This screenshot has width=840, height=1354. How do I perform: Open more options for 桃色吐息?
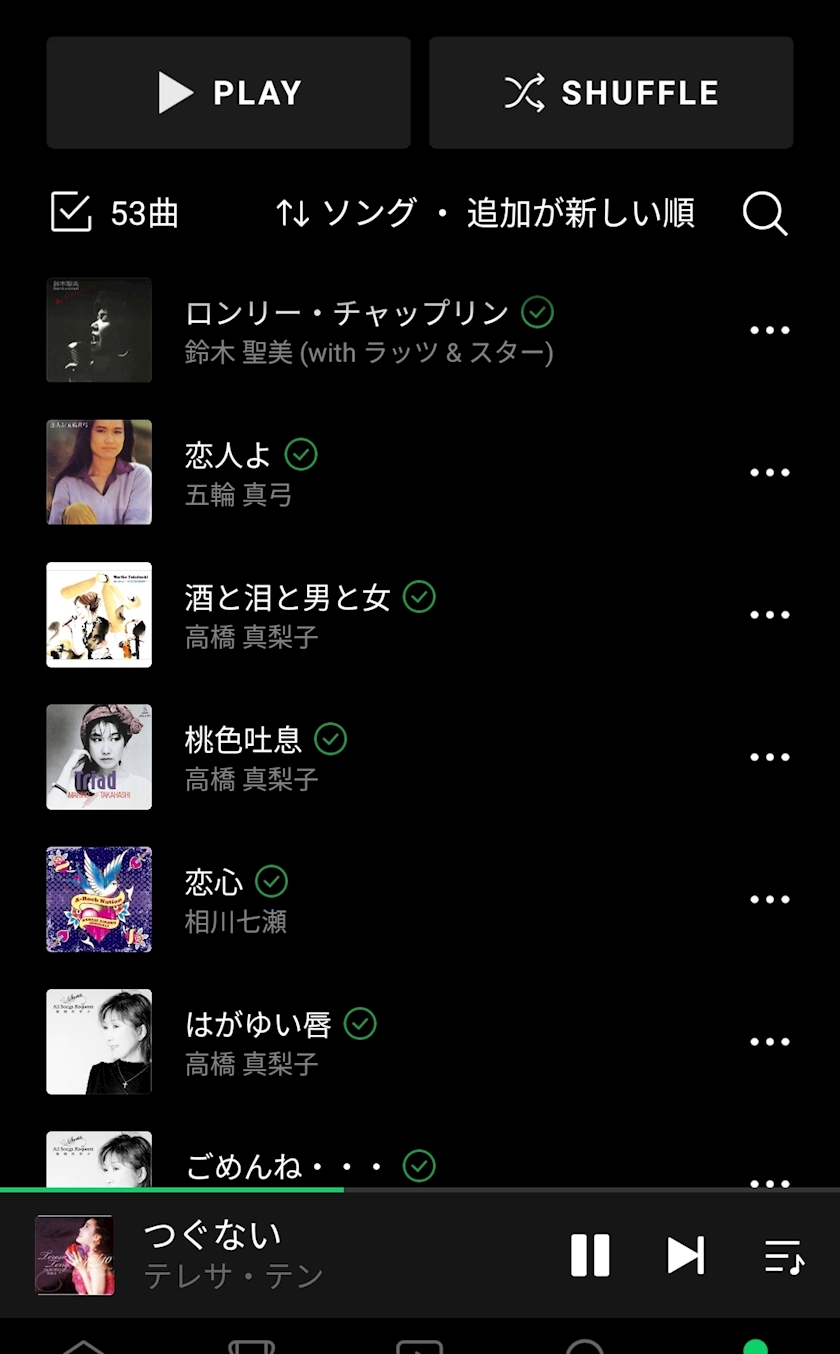pos(769,757)
